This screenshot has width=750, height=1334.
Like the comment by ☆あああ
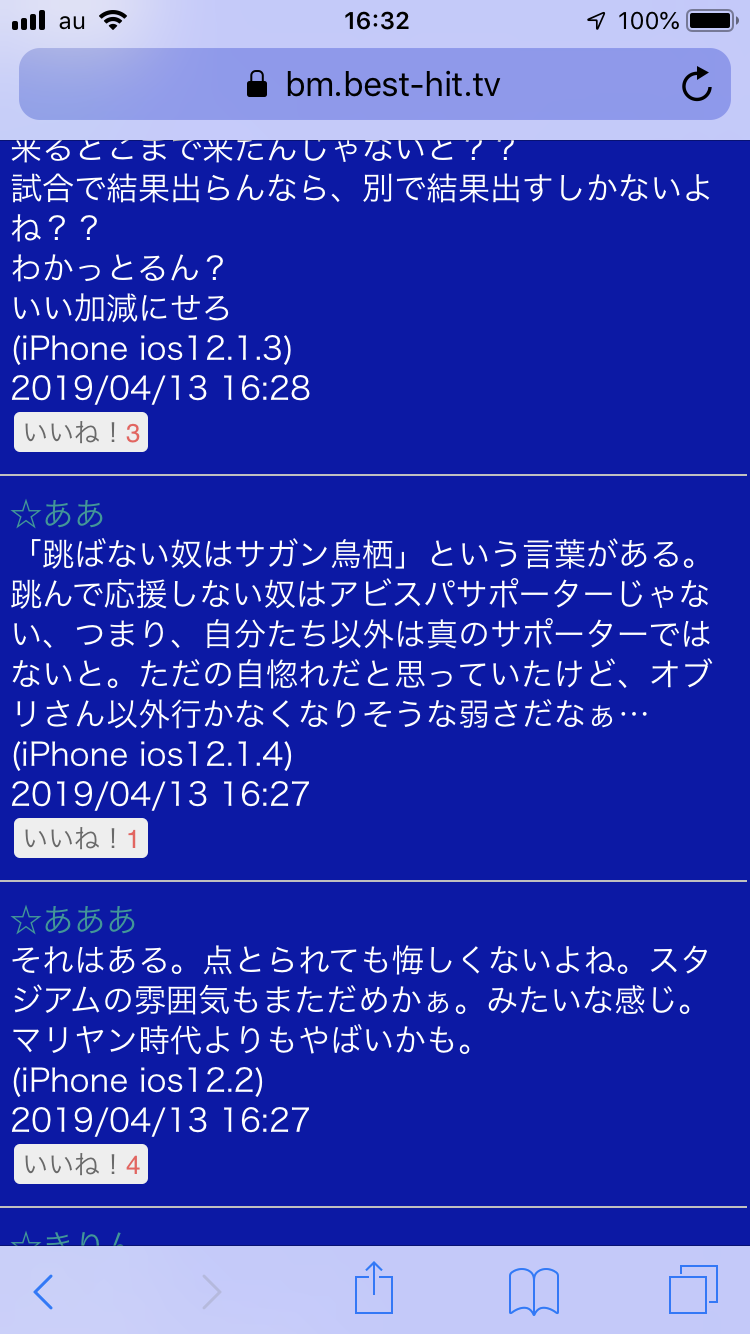81,1164
